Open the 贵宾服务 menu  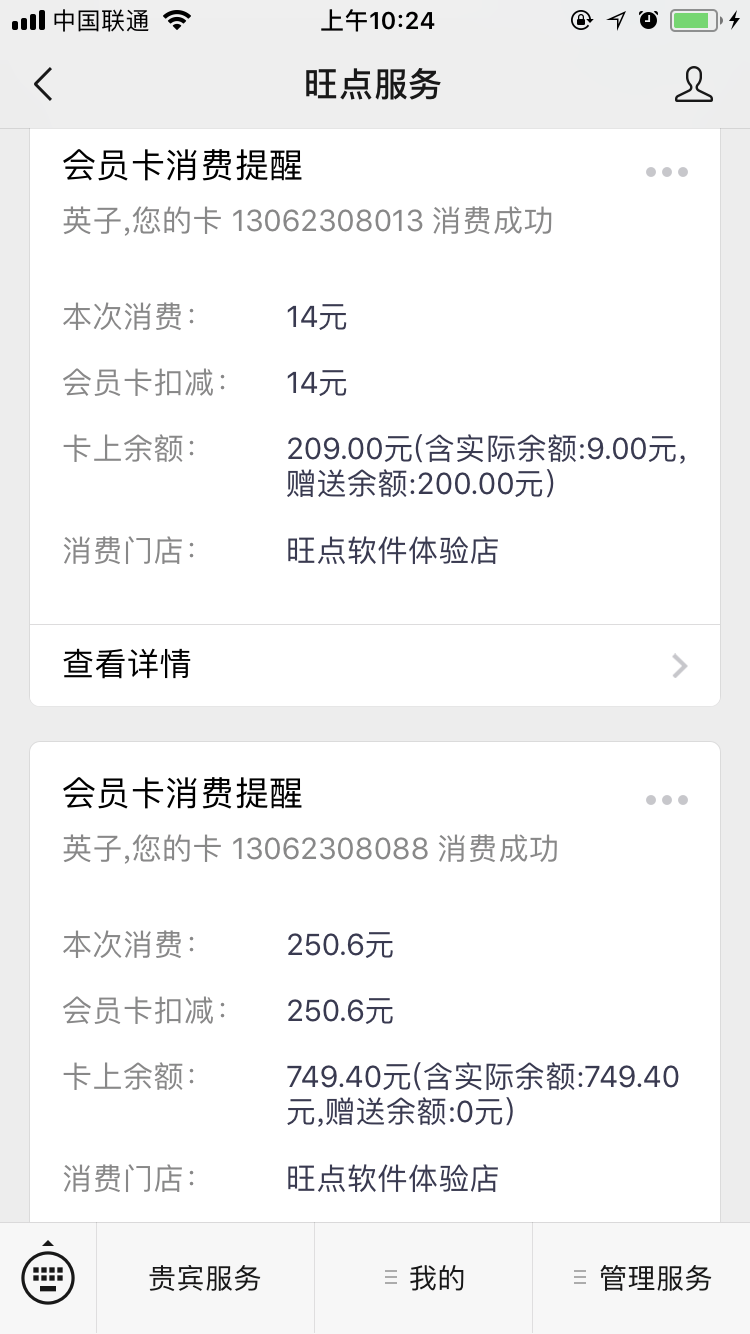click(205, 1278)
